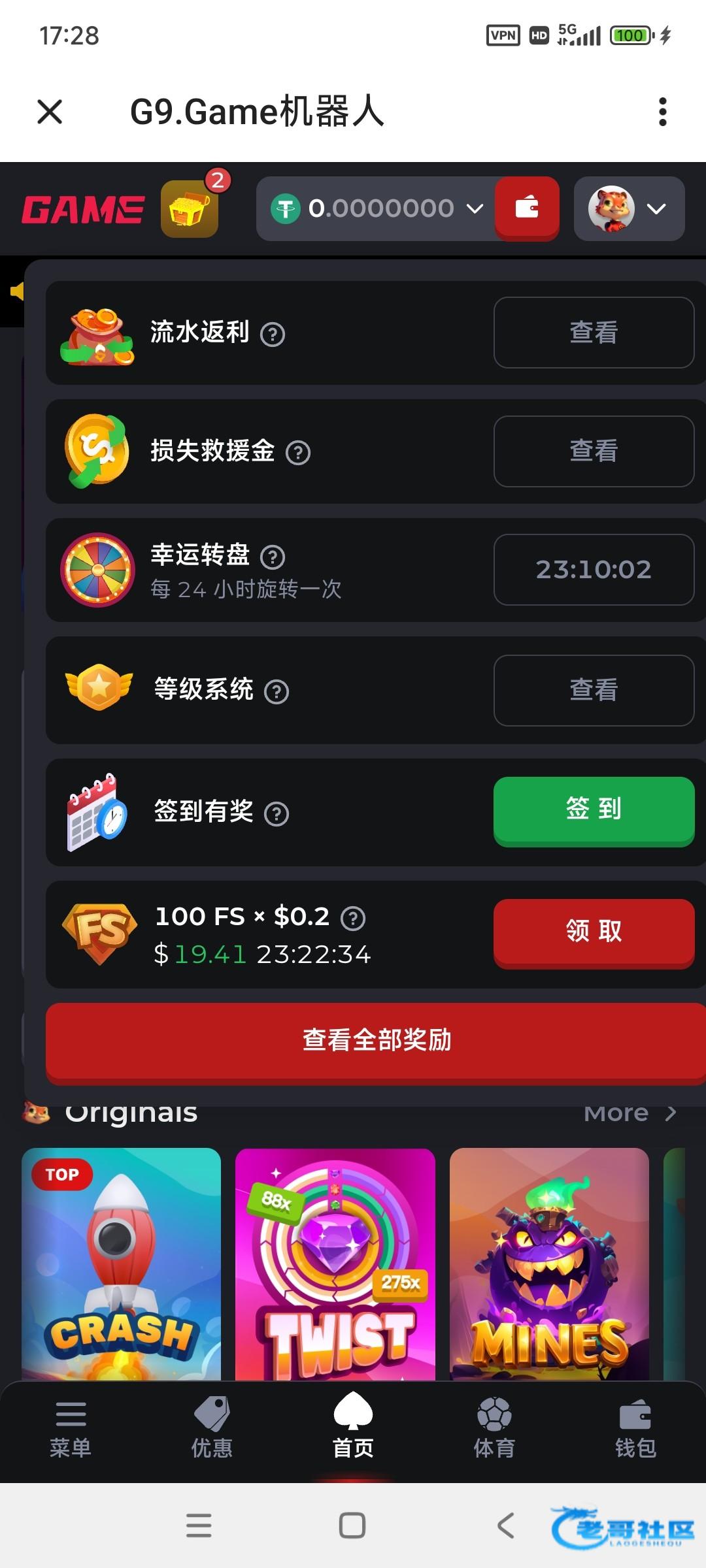
Task: Claim free spins with 领取
Action: pos(594,932)
